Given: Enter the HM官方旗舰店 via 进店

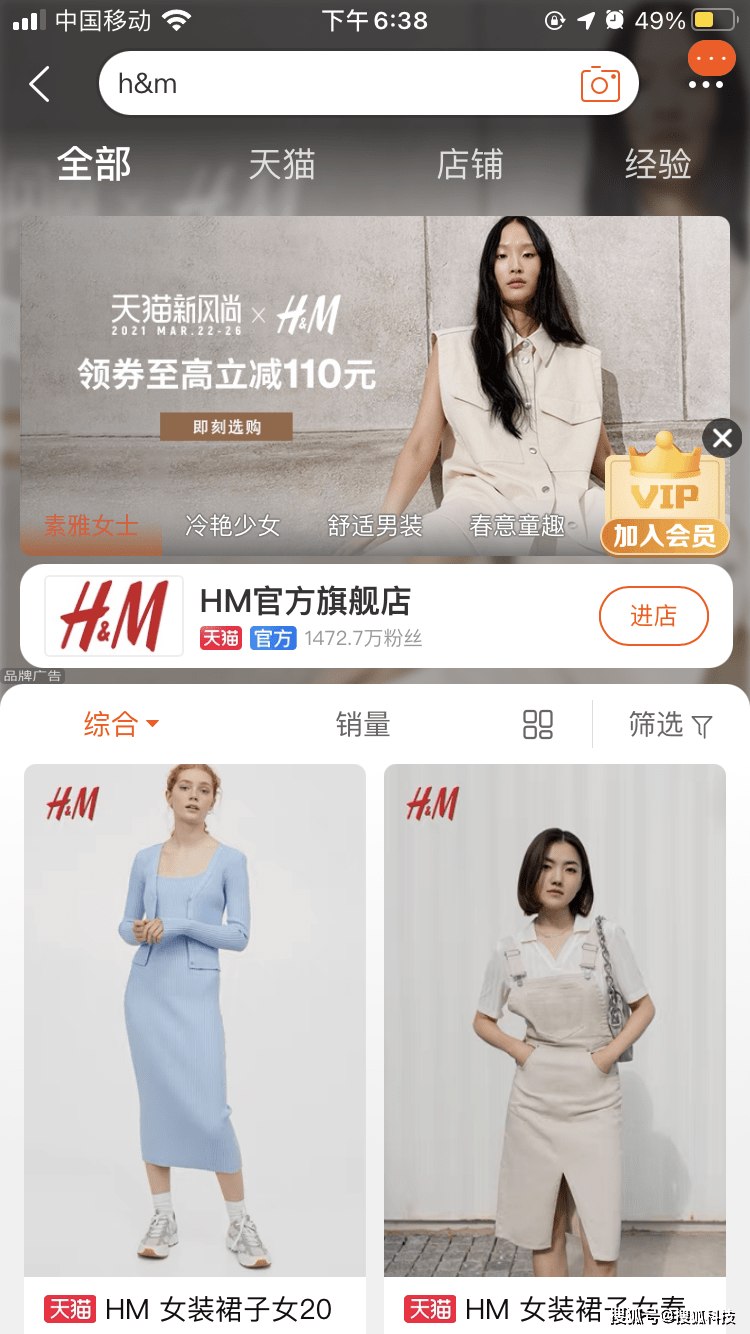Looking at the screenshot, I should [x=653, y=616].
